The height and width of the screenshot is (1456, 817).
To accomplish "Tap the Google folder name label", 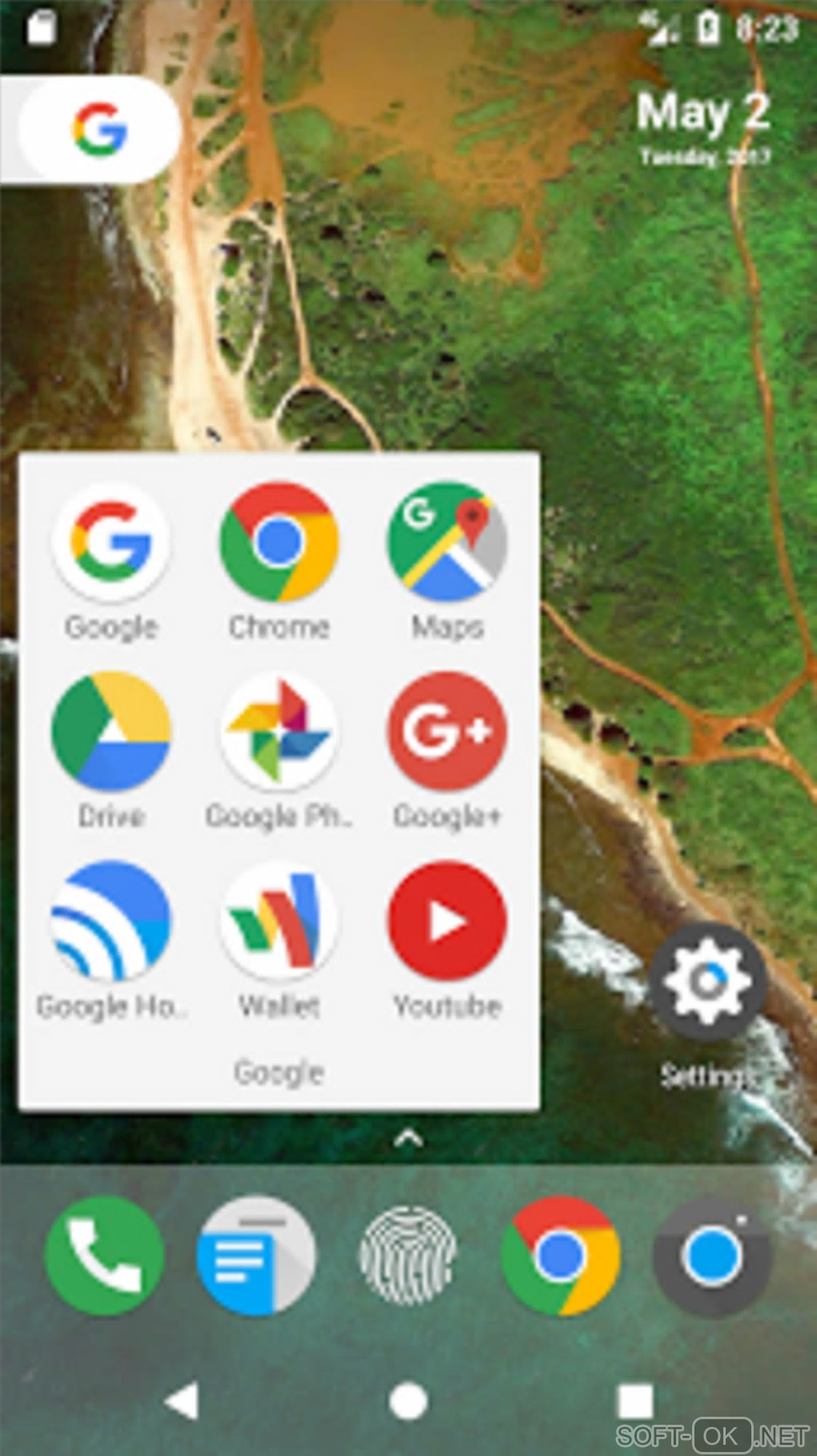I will (279, 1072).
